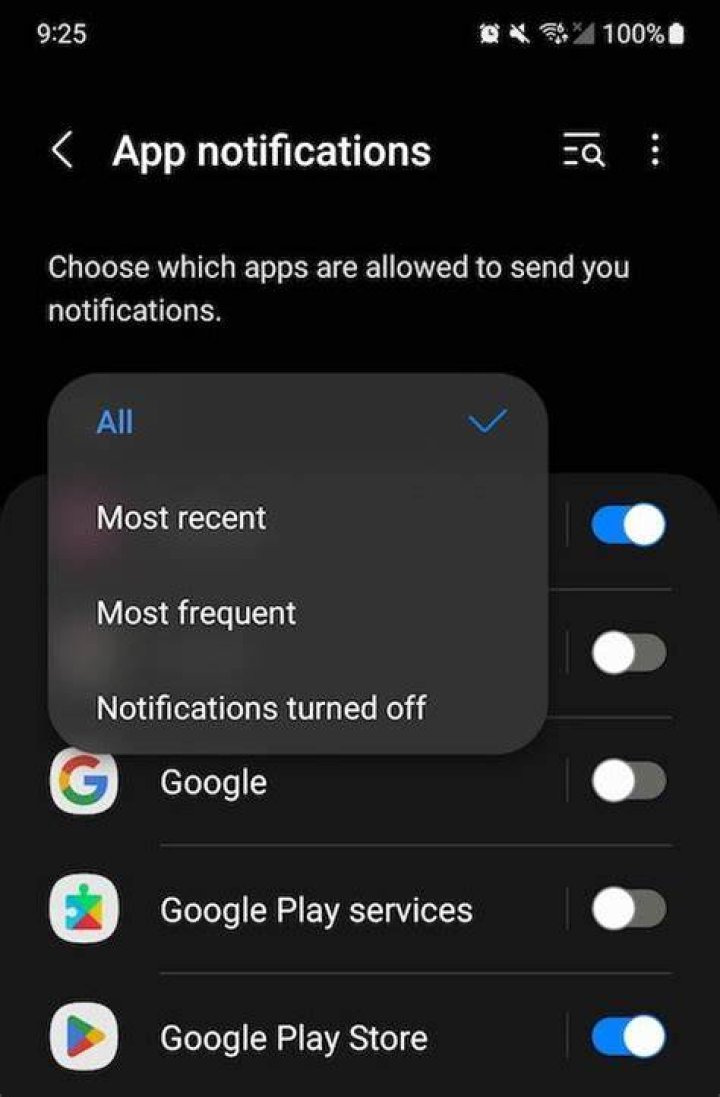This screenshot has width=720, height=1097.
Task: Go back from App notifications
Action: point(63,150)
